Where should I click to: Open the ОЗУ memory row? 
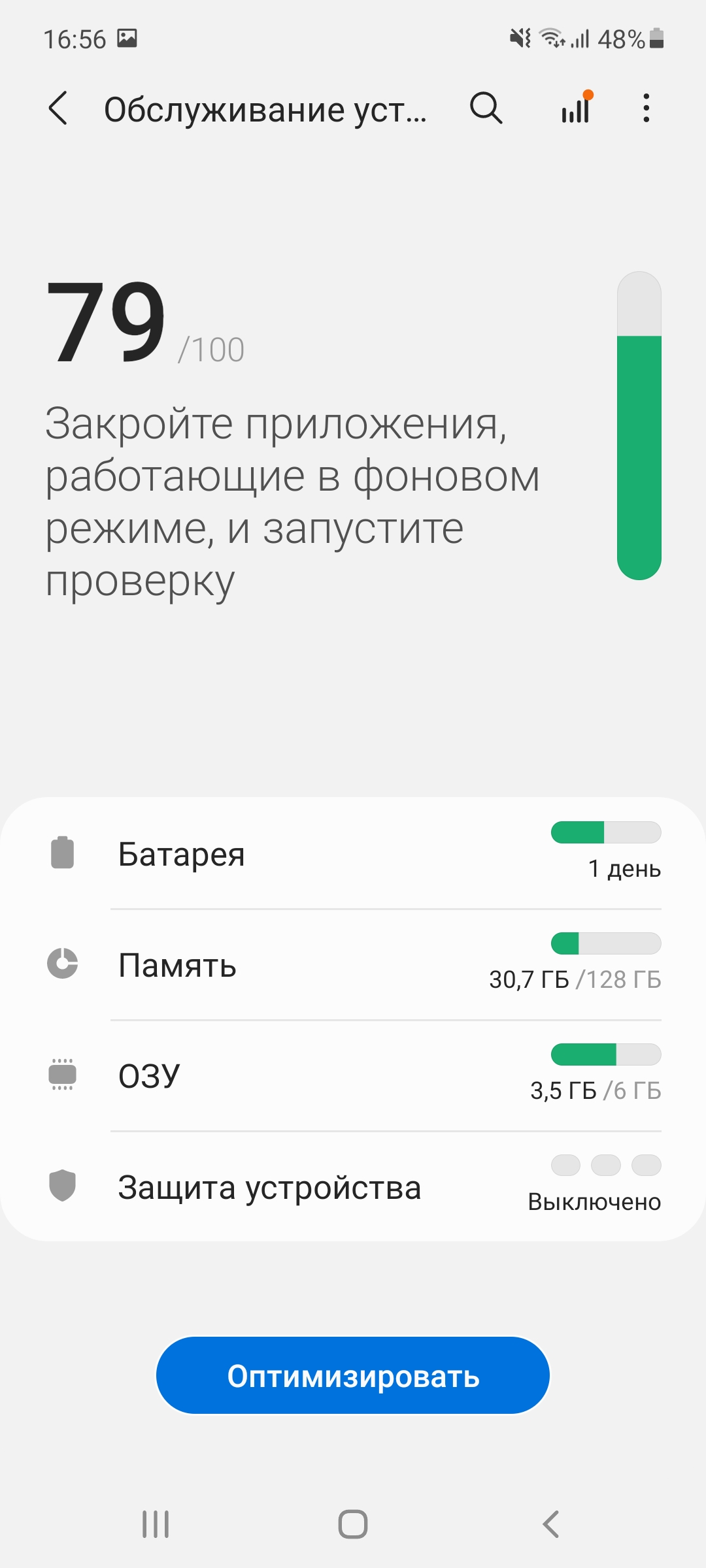[x=353, y=1075]
